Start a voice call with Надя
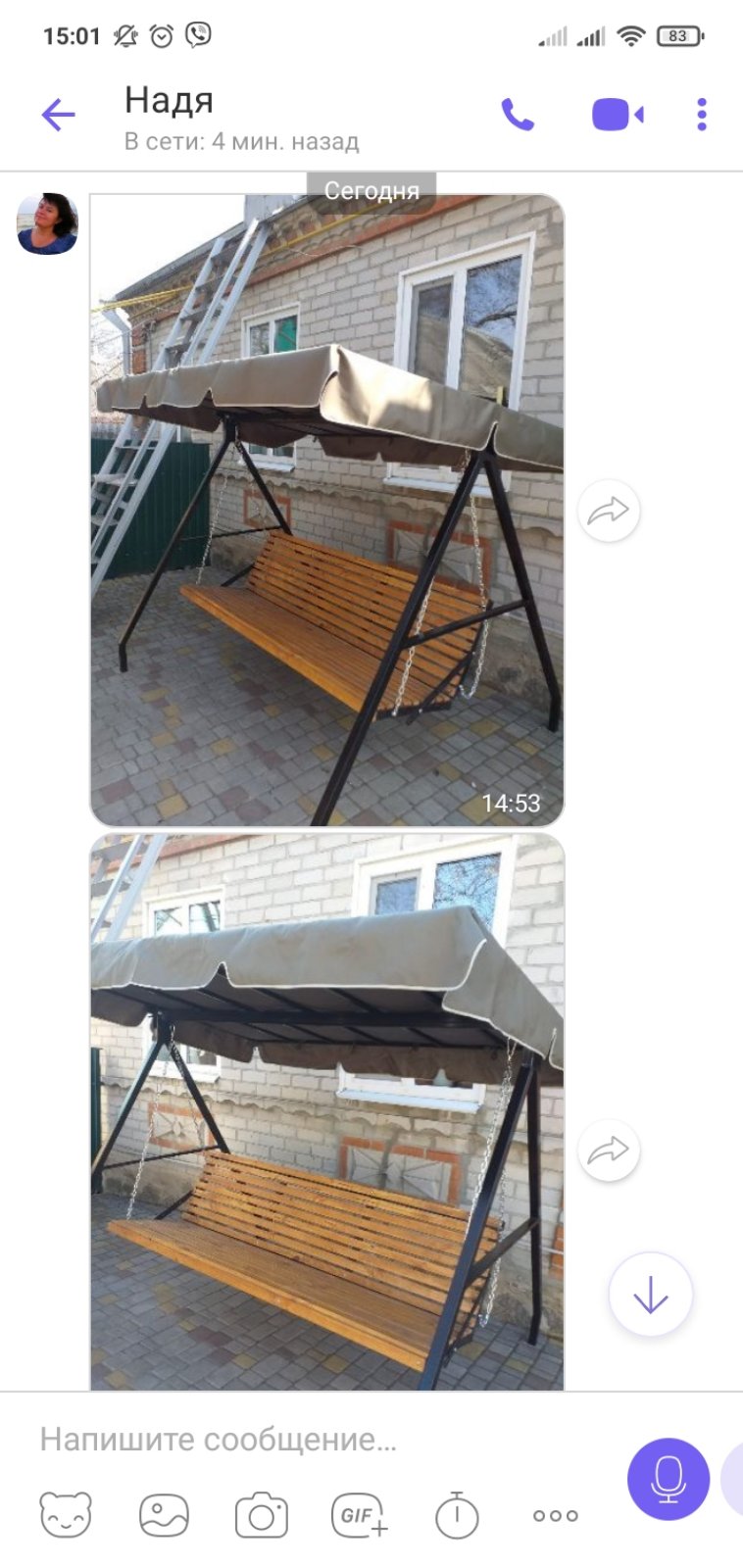743x1568 pixels. click(518, 116)
